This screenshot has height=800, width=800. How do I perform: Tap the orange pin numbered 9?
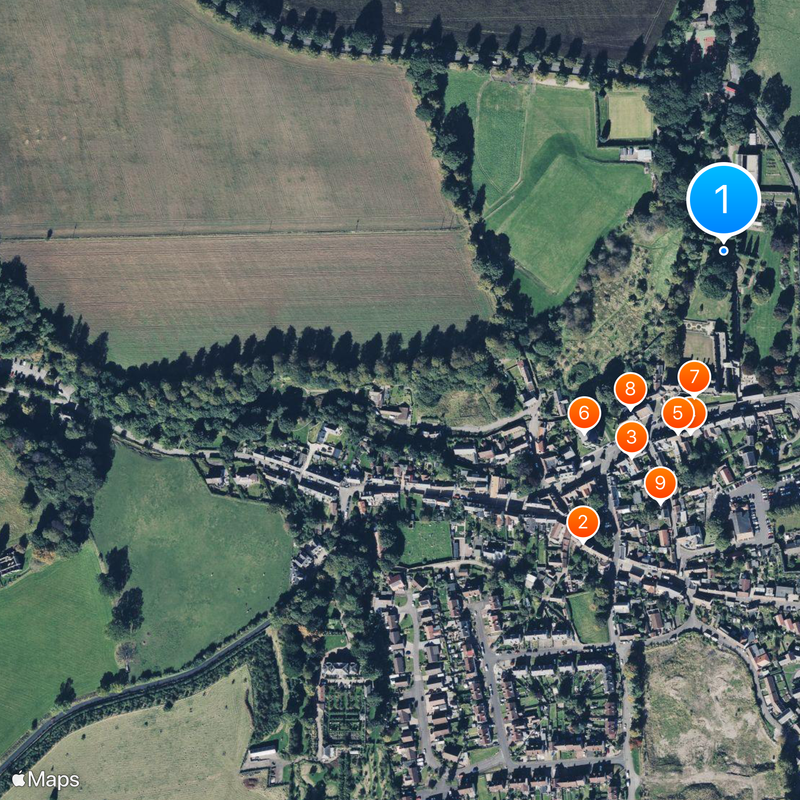point(659,483)
